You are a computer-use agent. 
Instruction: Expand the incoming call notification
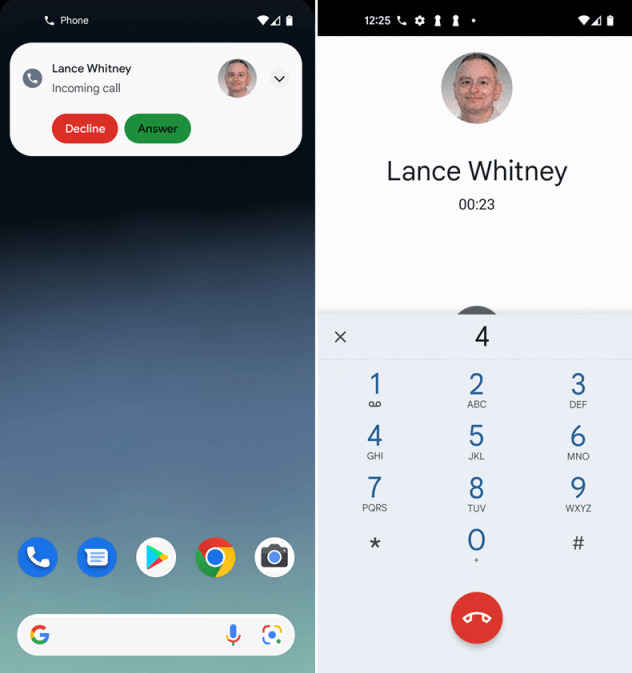tap(279, 79)
